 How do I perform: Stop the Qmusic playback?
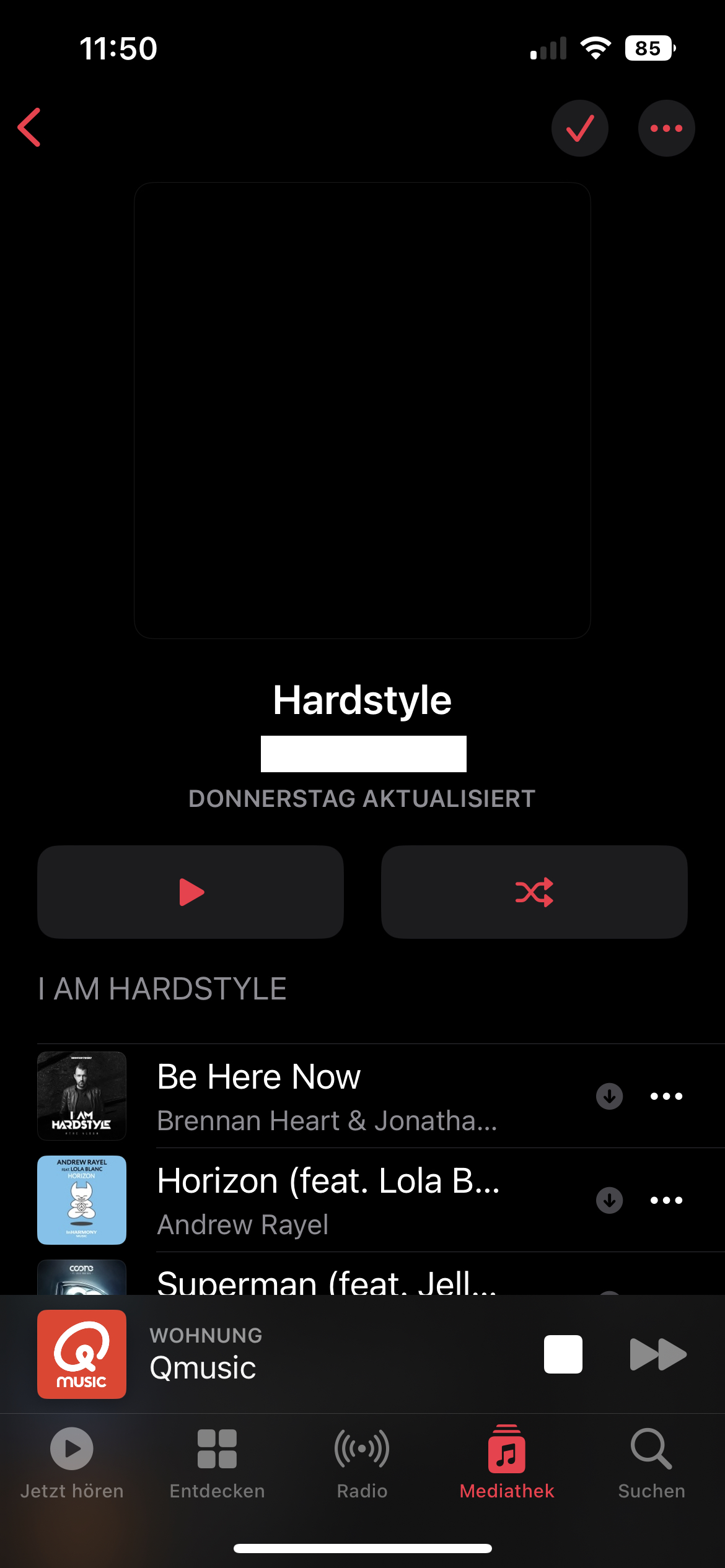coord(563,1354)
